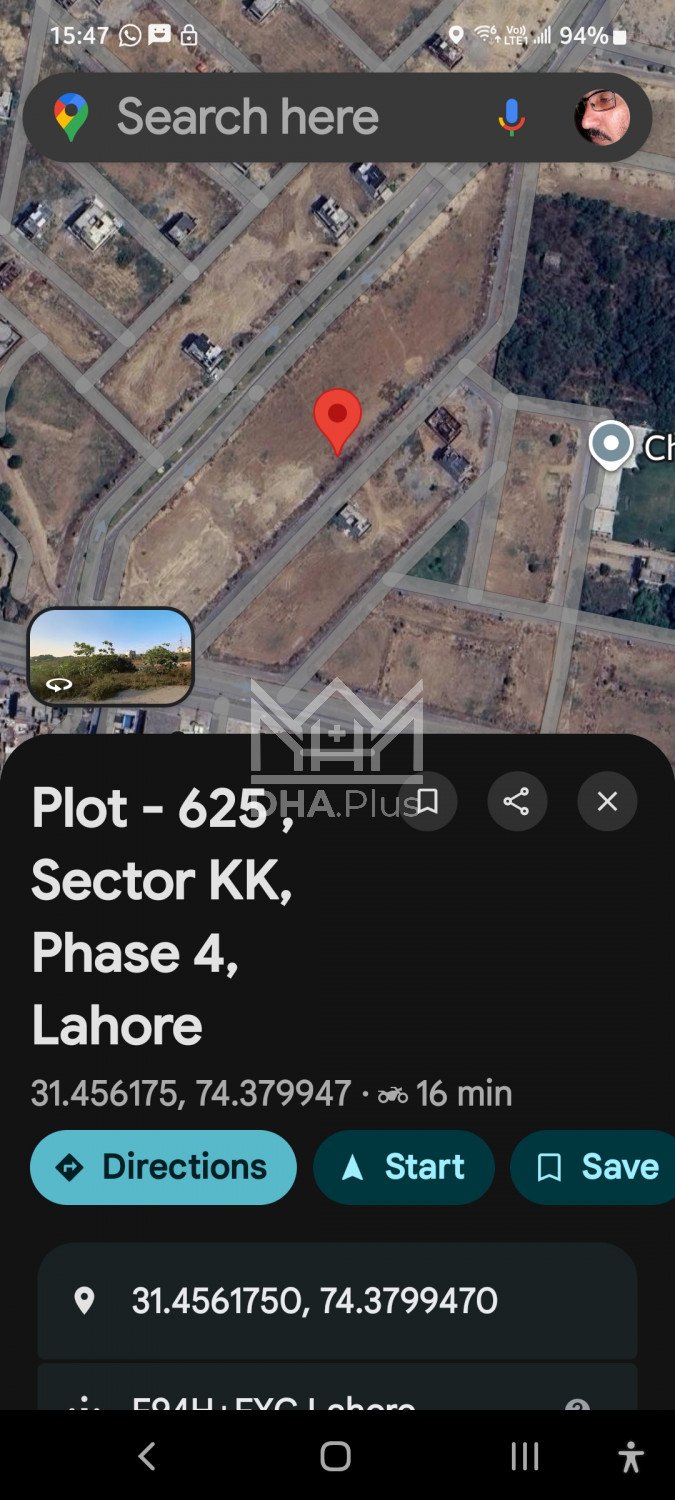Tap the Search here field
The image size is (675, 1500).
click(x=280, y=118)
